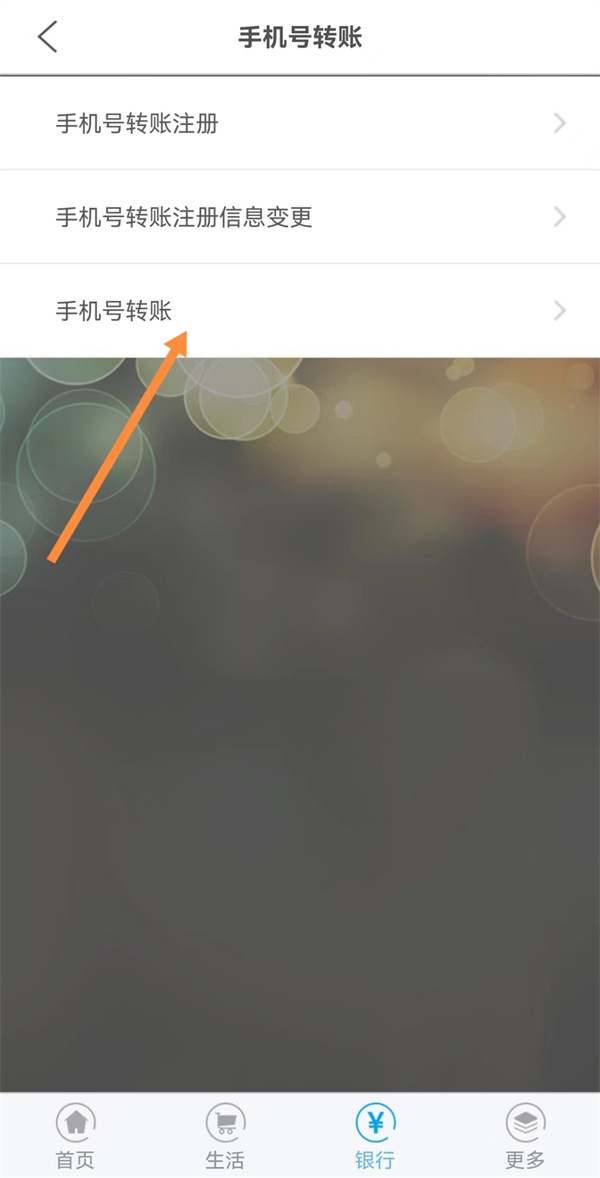Open 手机号转账注册信息变更
This screenshot has width=600, height=1178.
pos(300,217)
